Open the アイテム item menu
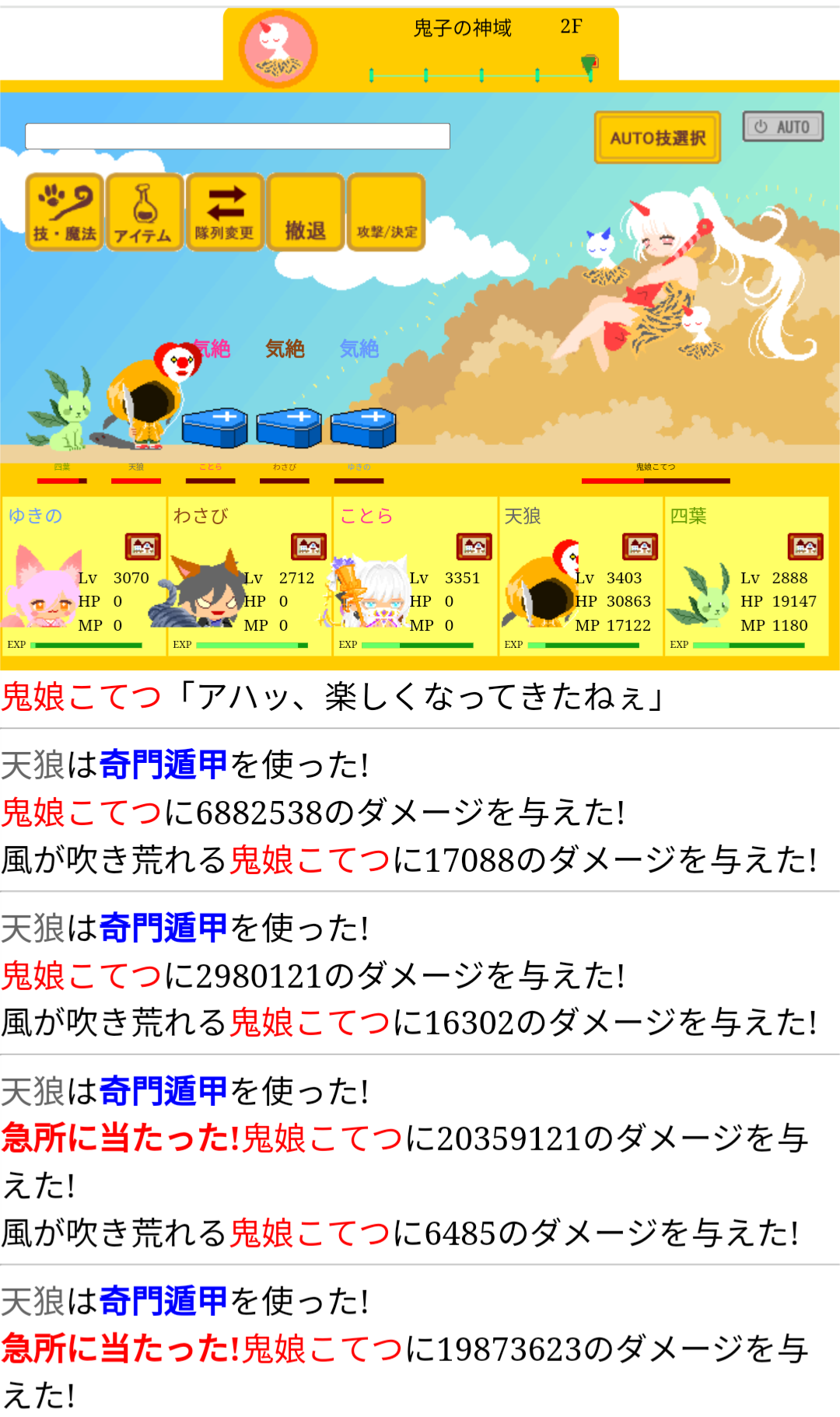The image size is (840, 1417). point(145,212)
